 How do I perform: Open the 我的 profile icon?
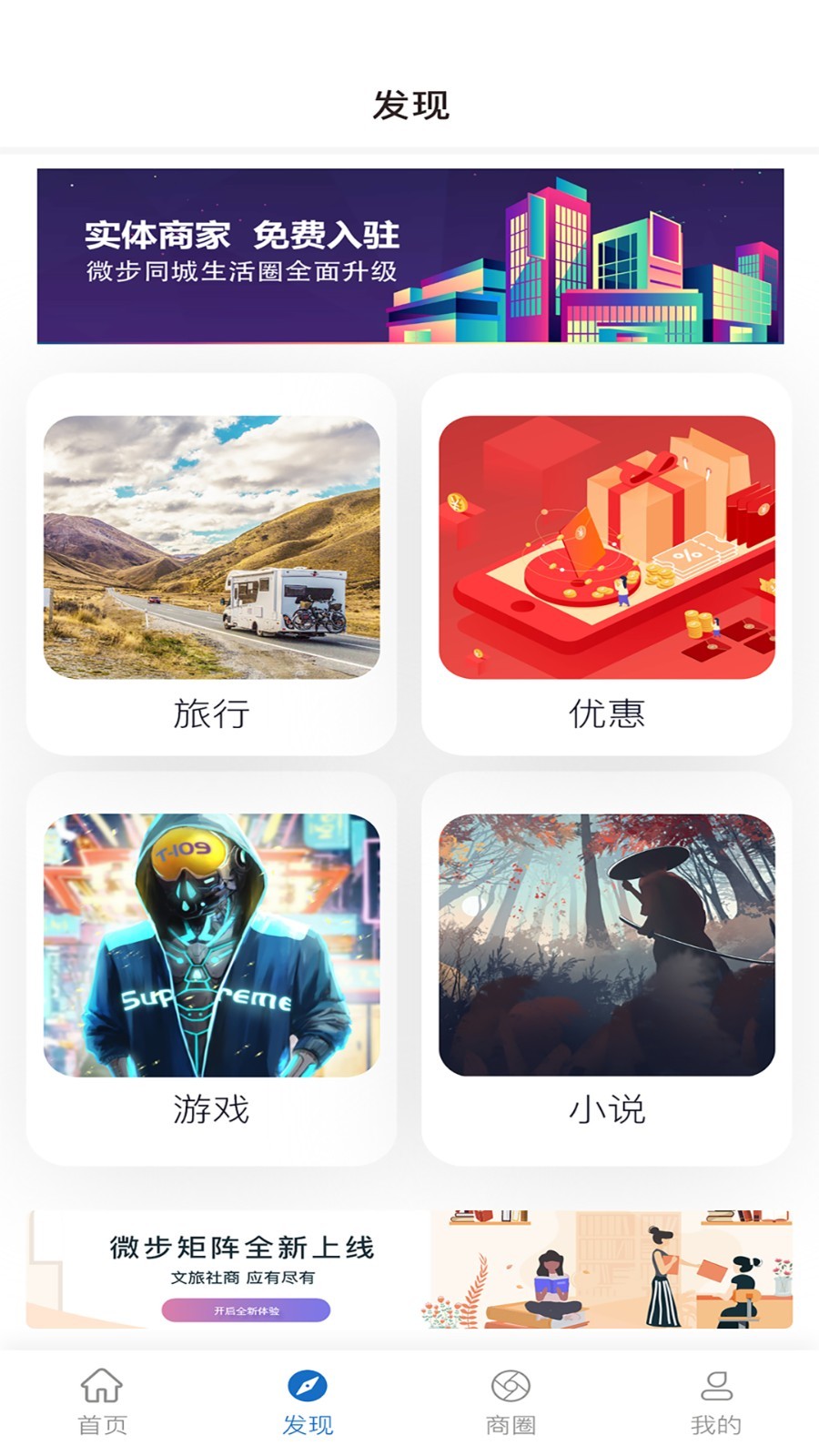[715, 1384]
